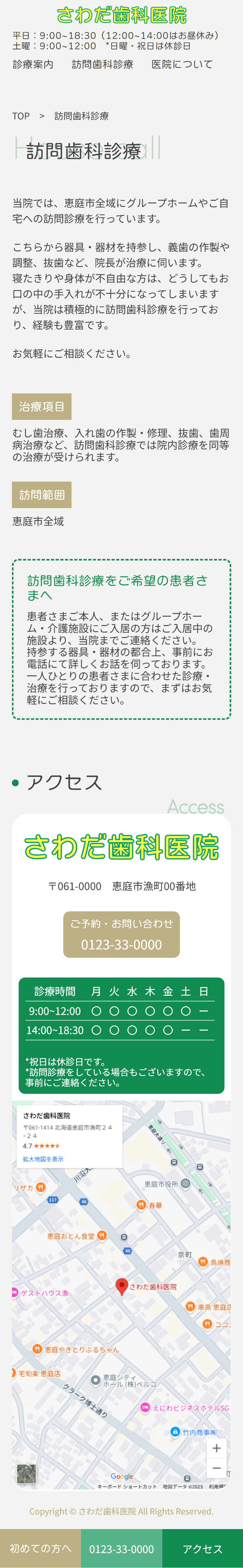Open the 診療案内 menu item
This screenshot has width=243, height=1568.
coord(33,64)
